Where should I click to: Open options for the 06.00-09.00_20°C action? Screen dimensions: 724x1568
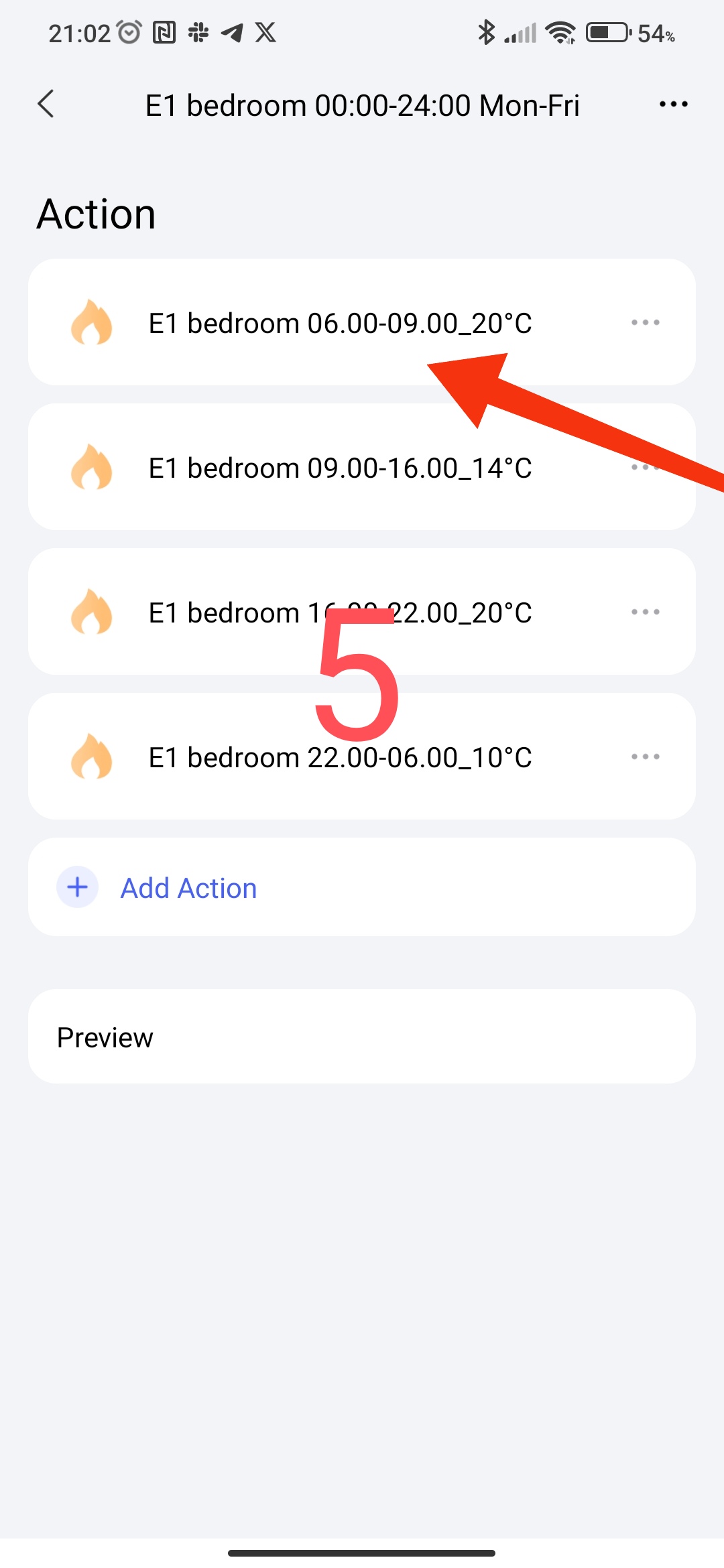click(x=645, y=323)
